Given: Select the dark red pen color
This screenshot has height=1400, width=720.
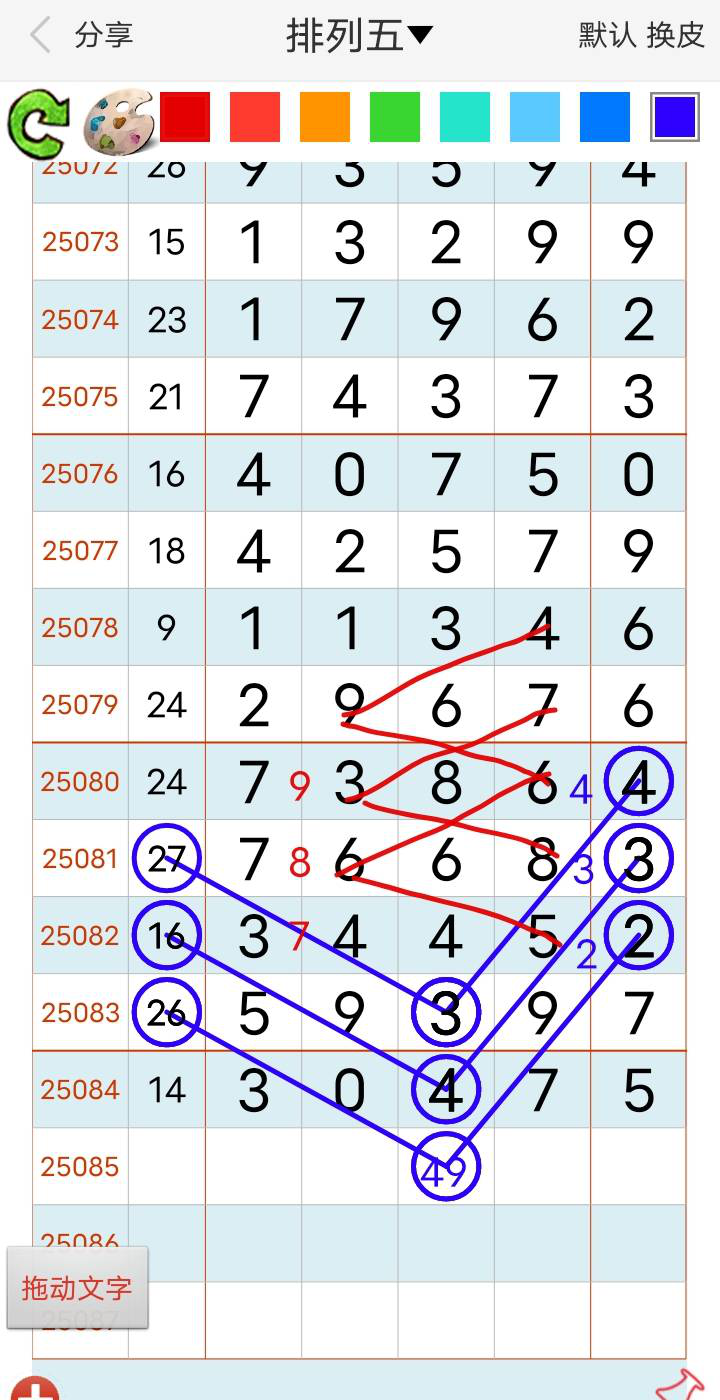Looking at the screenshot, I should click(x=185, y=117).
